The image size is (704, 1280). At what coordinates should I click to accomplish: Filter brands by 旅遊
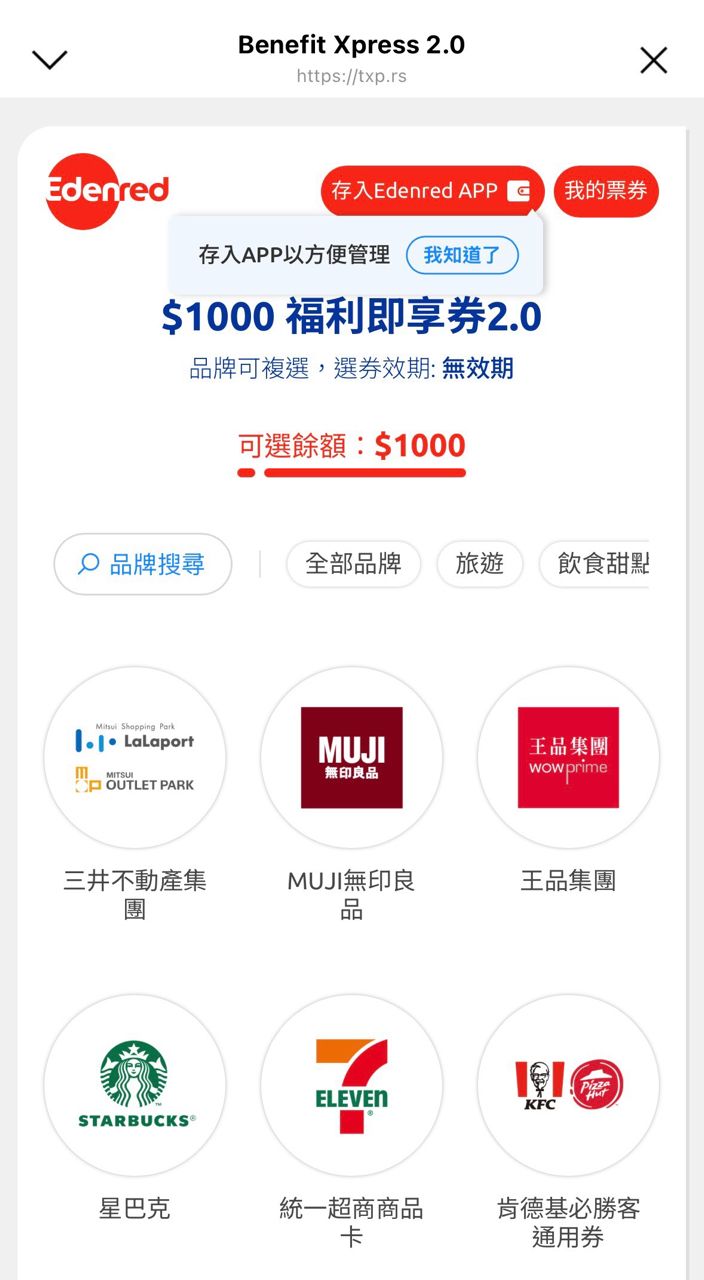pos(480,564)
